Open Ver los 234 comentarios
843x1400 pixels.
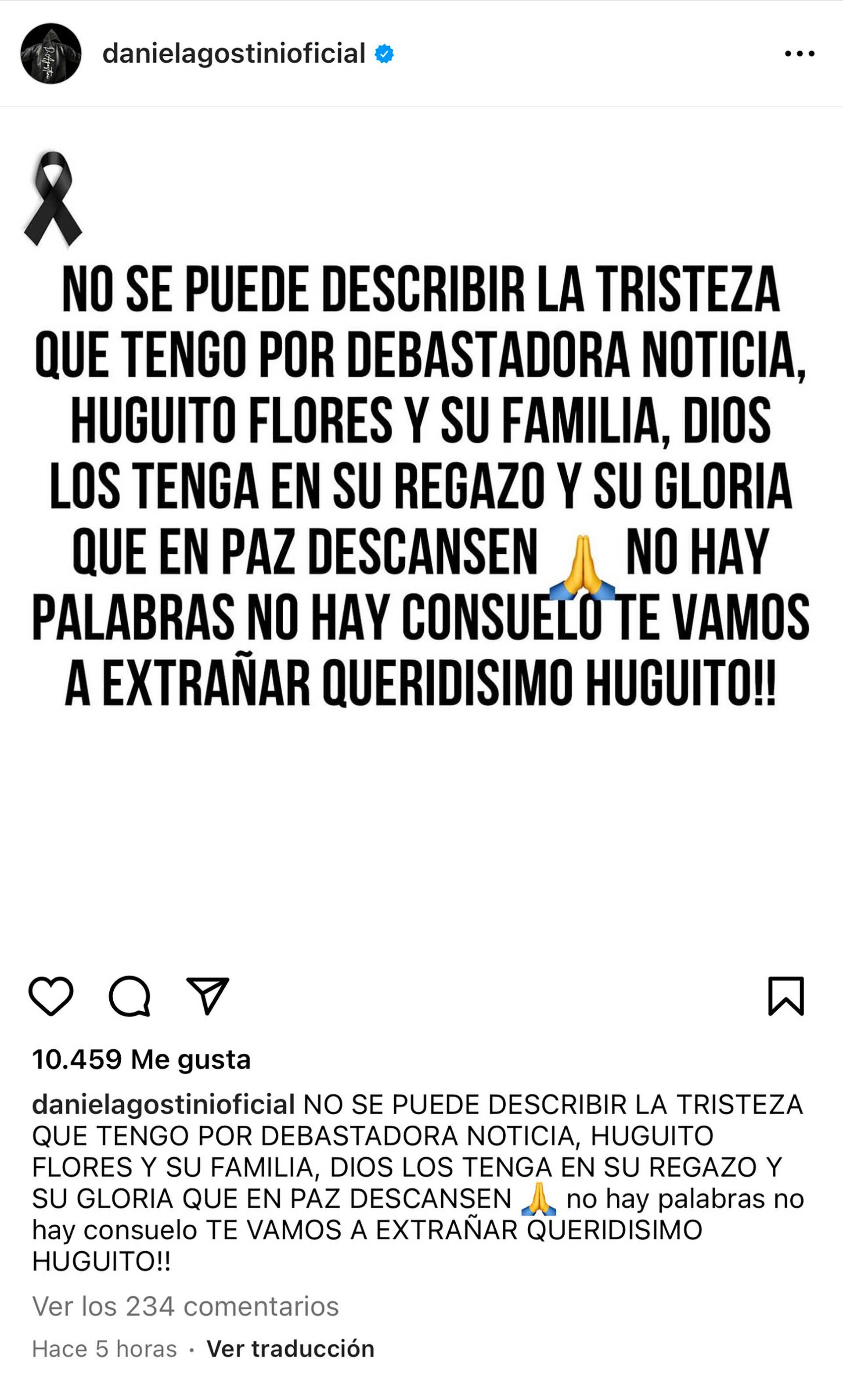(185, 1306)
